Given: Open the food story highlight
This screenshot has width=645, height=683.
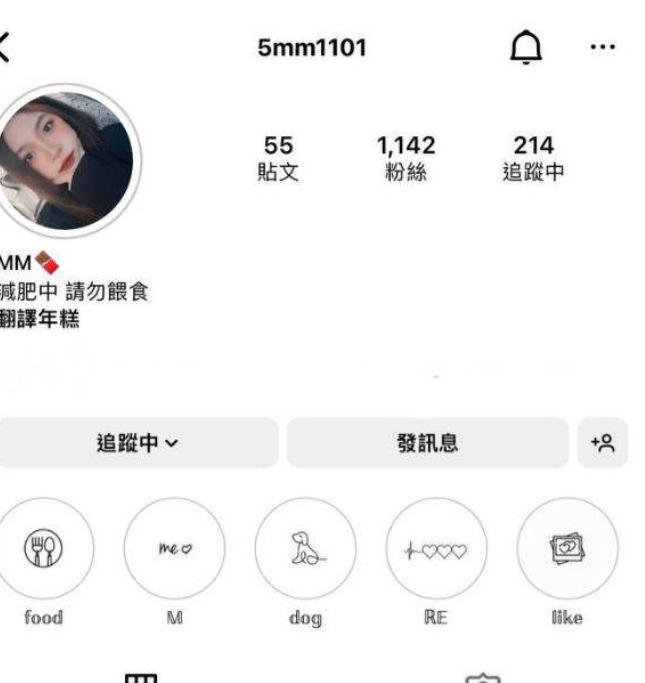Looking at the screenshot, I should [x=44, y=549].
